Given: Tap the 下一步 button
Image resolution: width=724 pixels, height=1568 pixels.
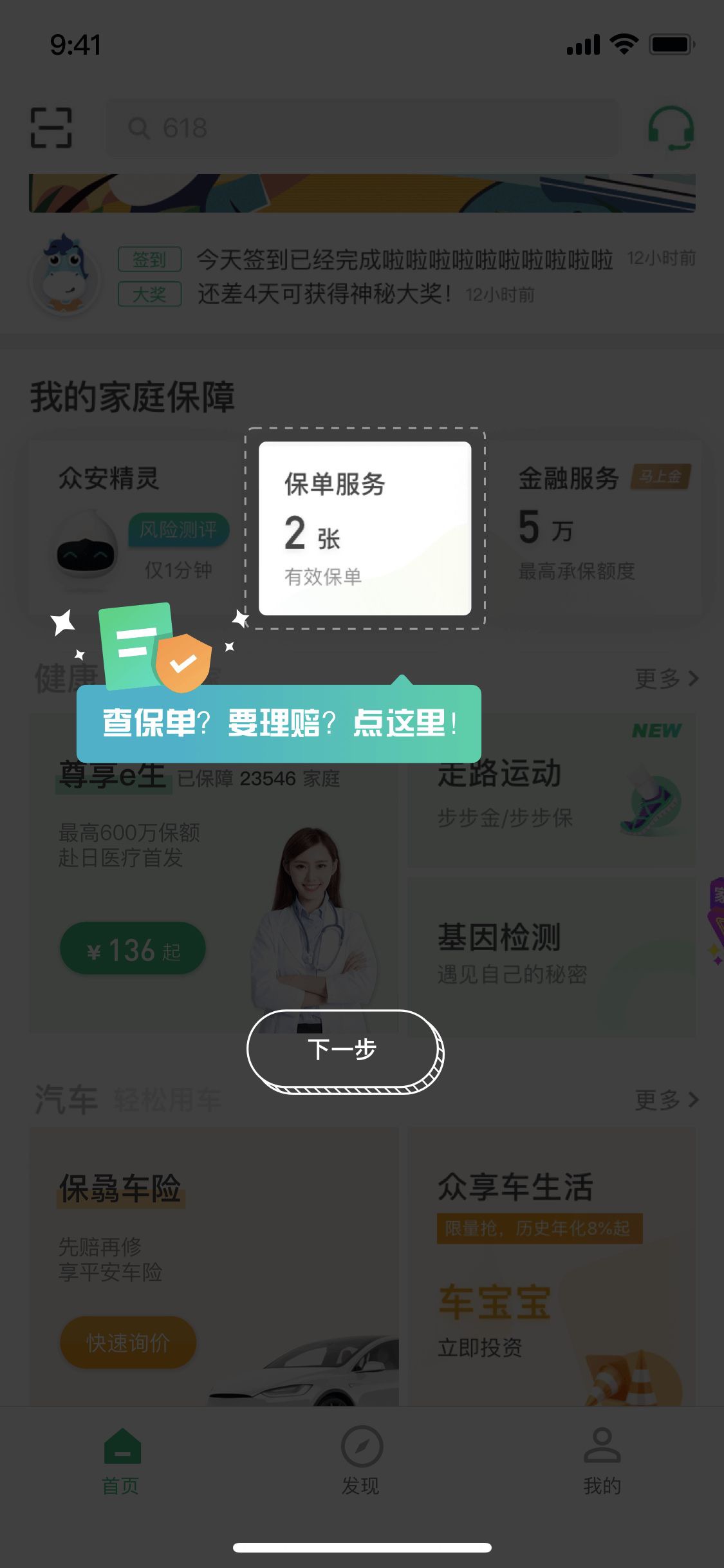Looking at the screenshot, I should click(346, 1050).
